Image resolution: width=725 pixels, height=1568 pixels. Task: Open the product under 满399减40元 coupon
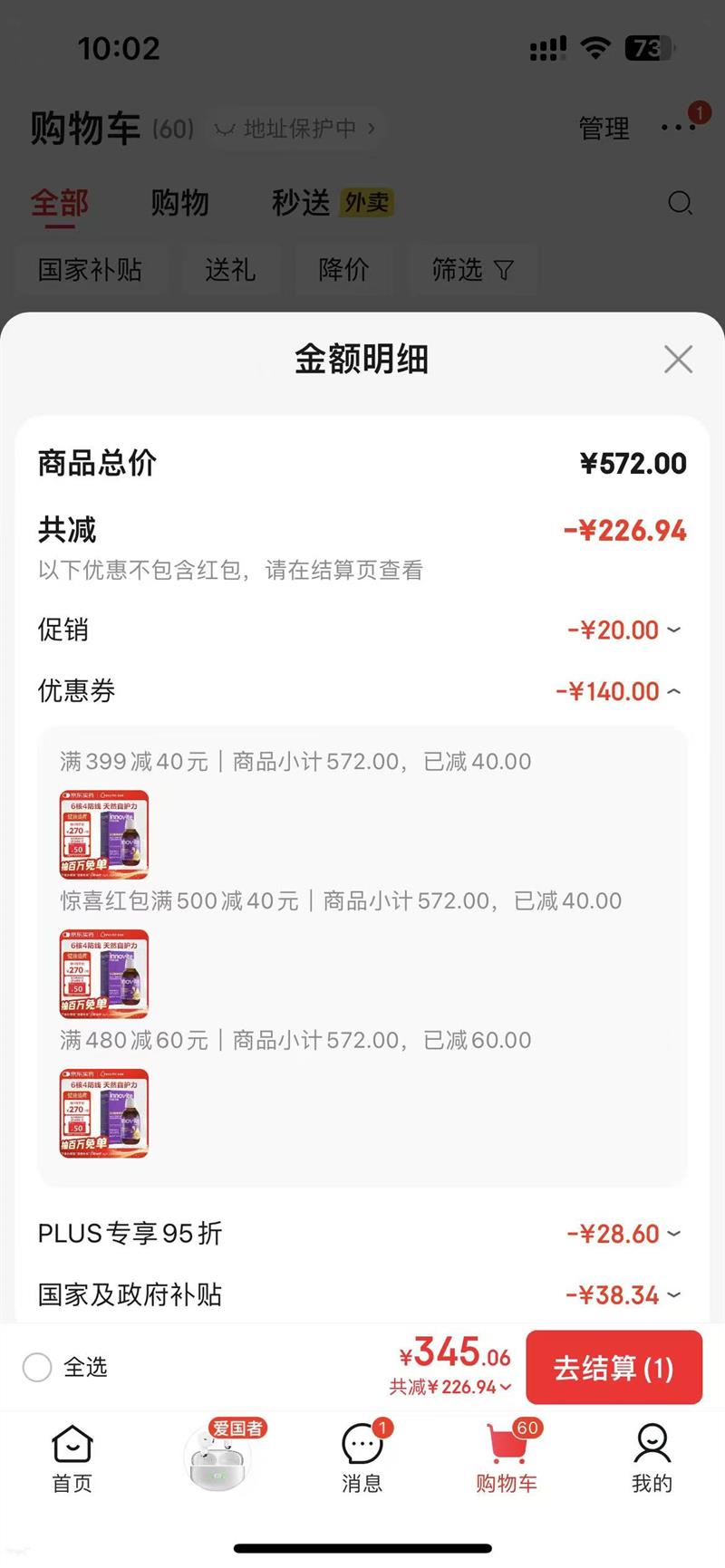pos(104,834)
